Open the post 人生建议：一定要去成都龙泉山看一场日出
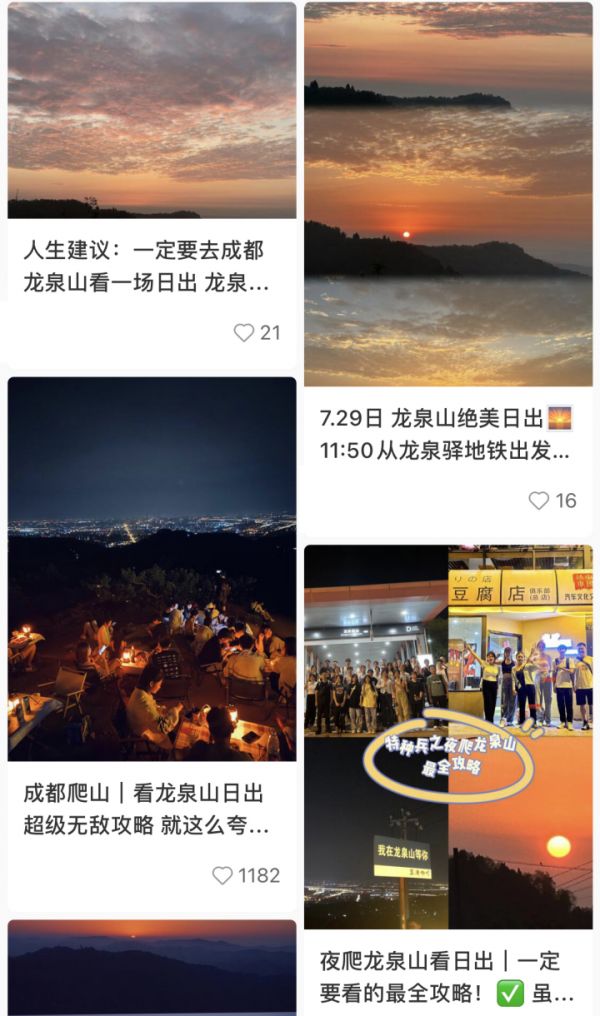This screenshot has height=1016, width=600. (x=151, y=110)
